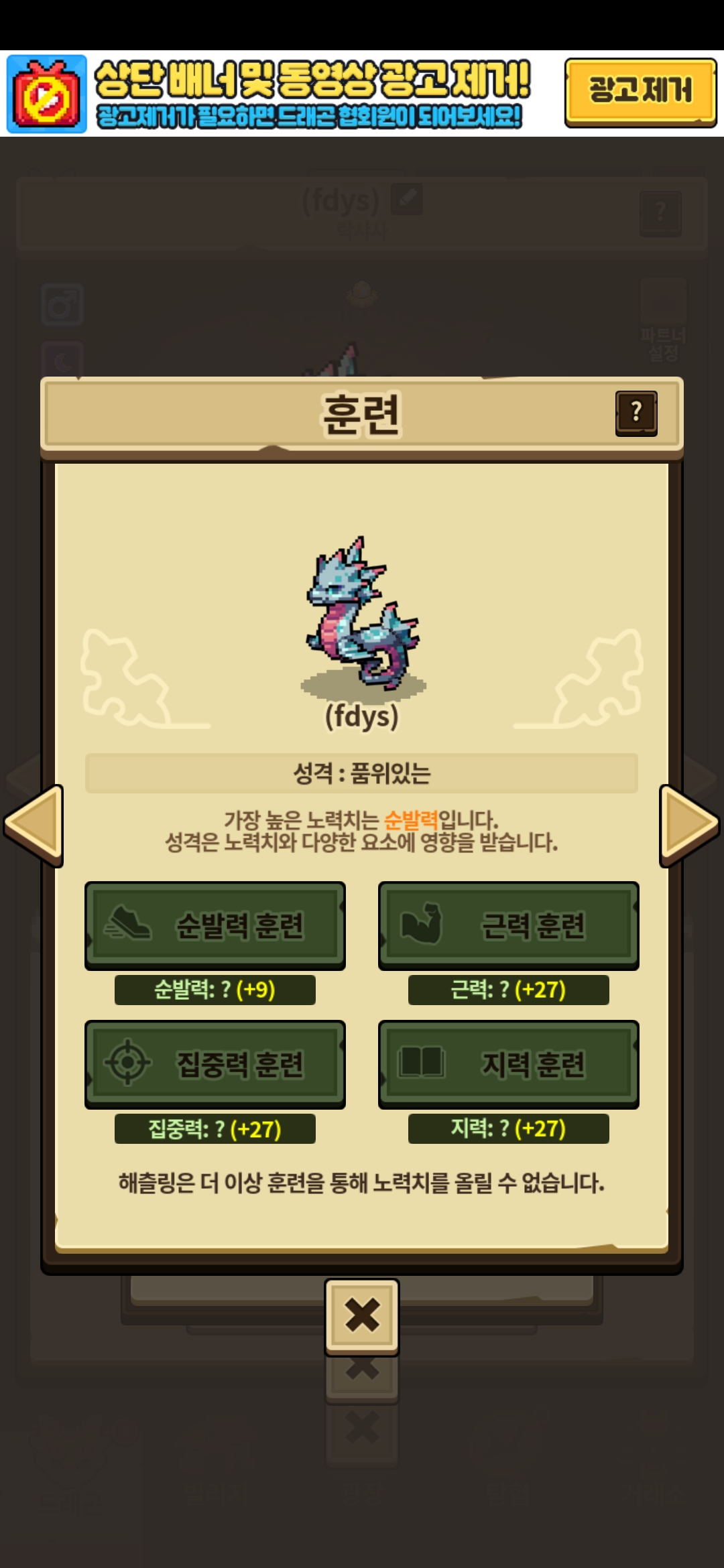Screen dimensions: 724x1568
Task: Tap the 광고제거 button in the banner
Action: click(641, 92)
